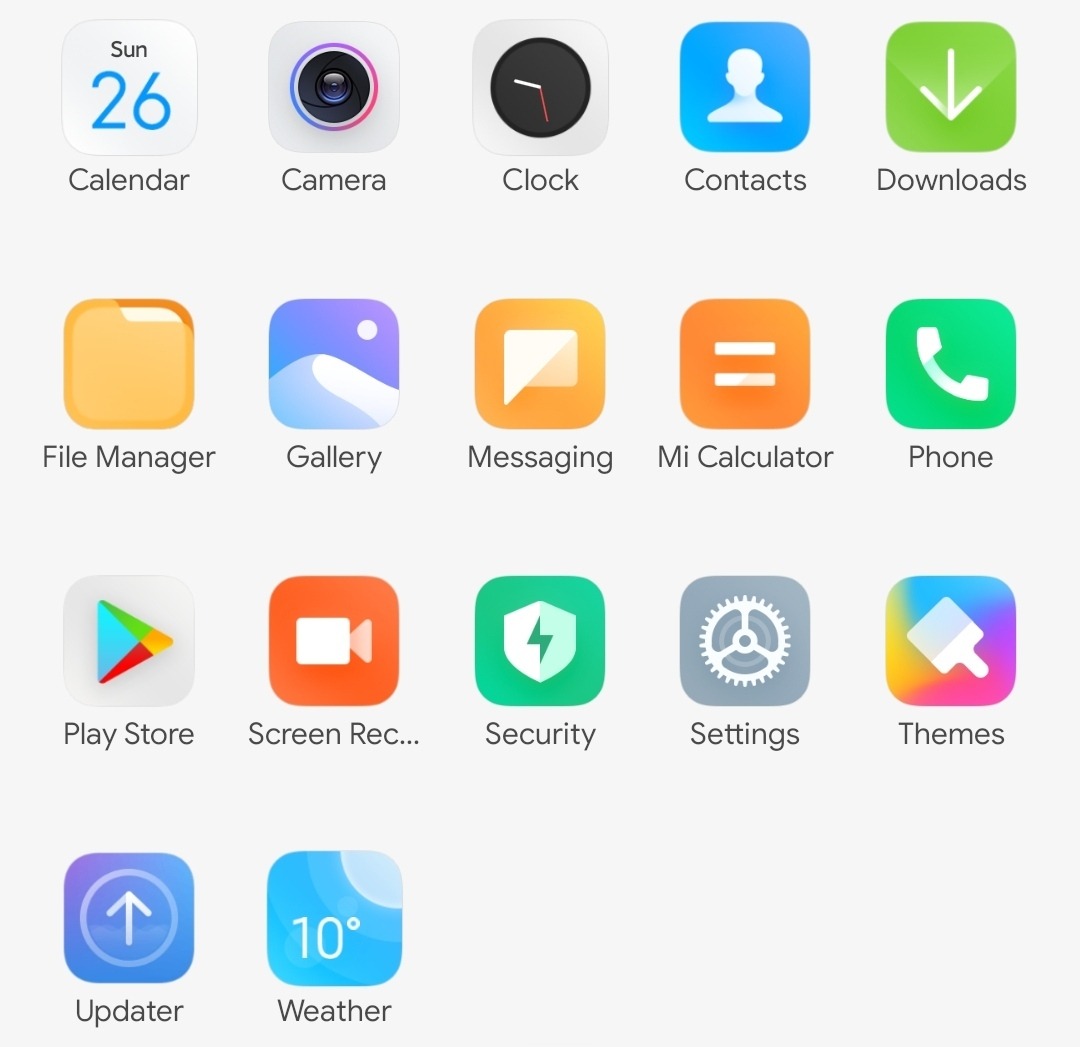Open the Downloads app
Image resolution: width=1080 pixels, height=1047 pixels.
[x=951, y=88]
